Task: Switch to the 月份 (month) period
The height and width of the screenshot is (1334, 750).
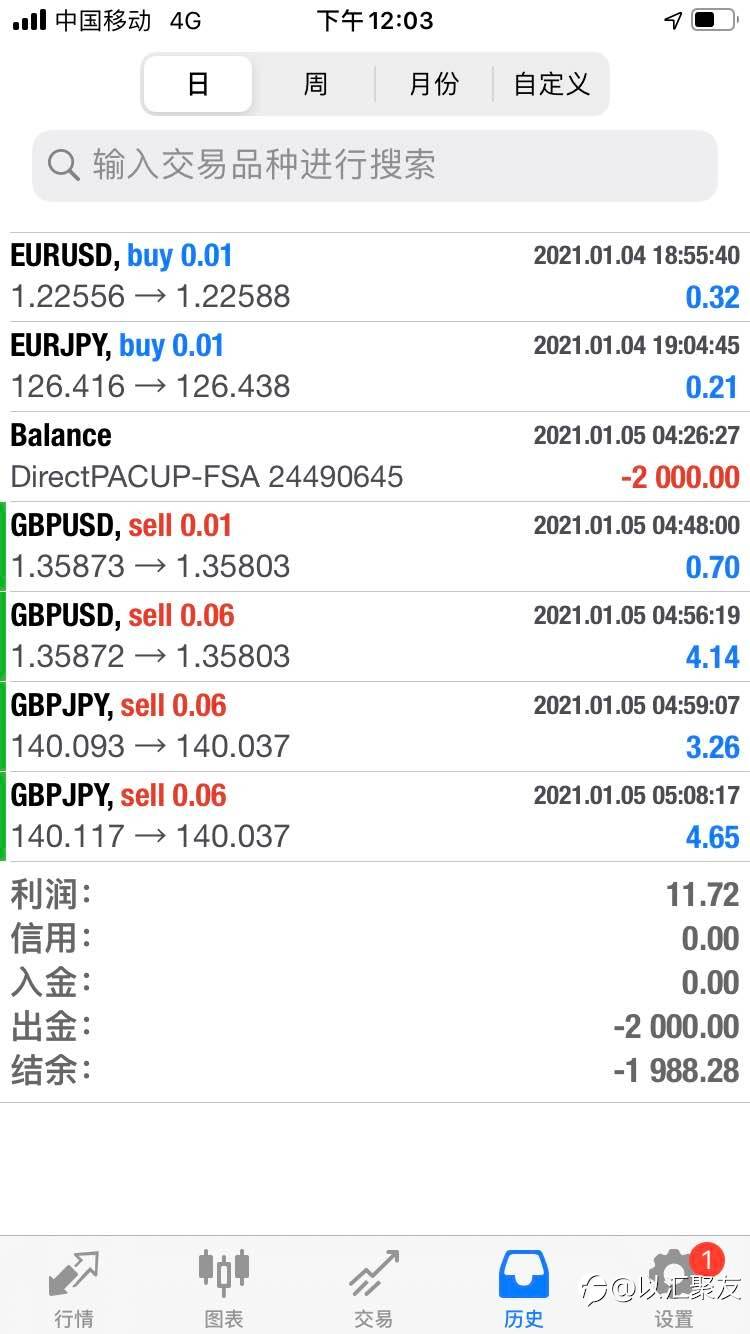Action: 433,84
